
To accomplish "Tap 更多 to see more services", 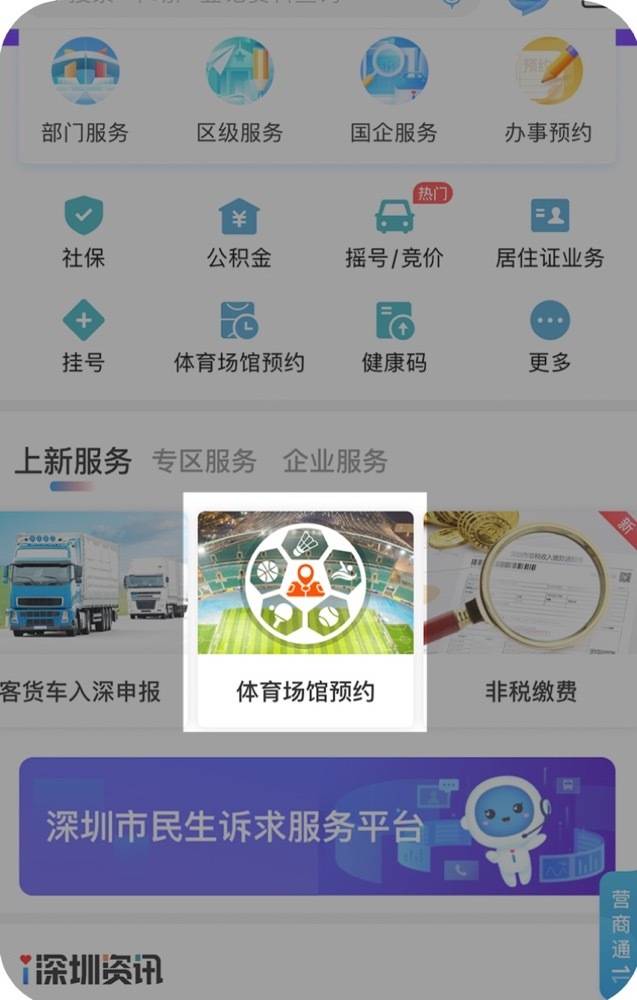I will [x=549, y=337].
